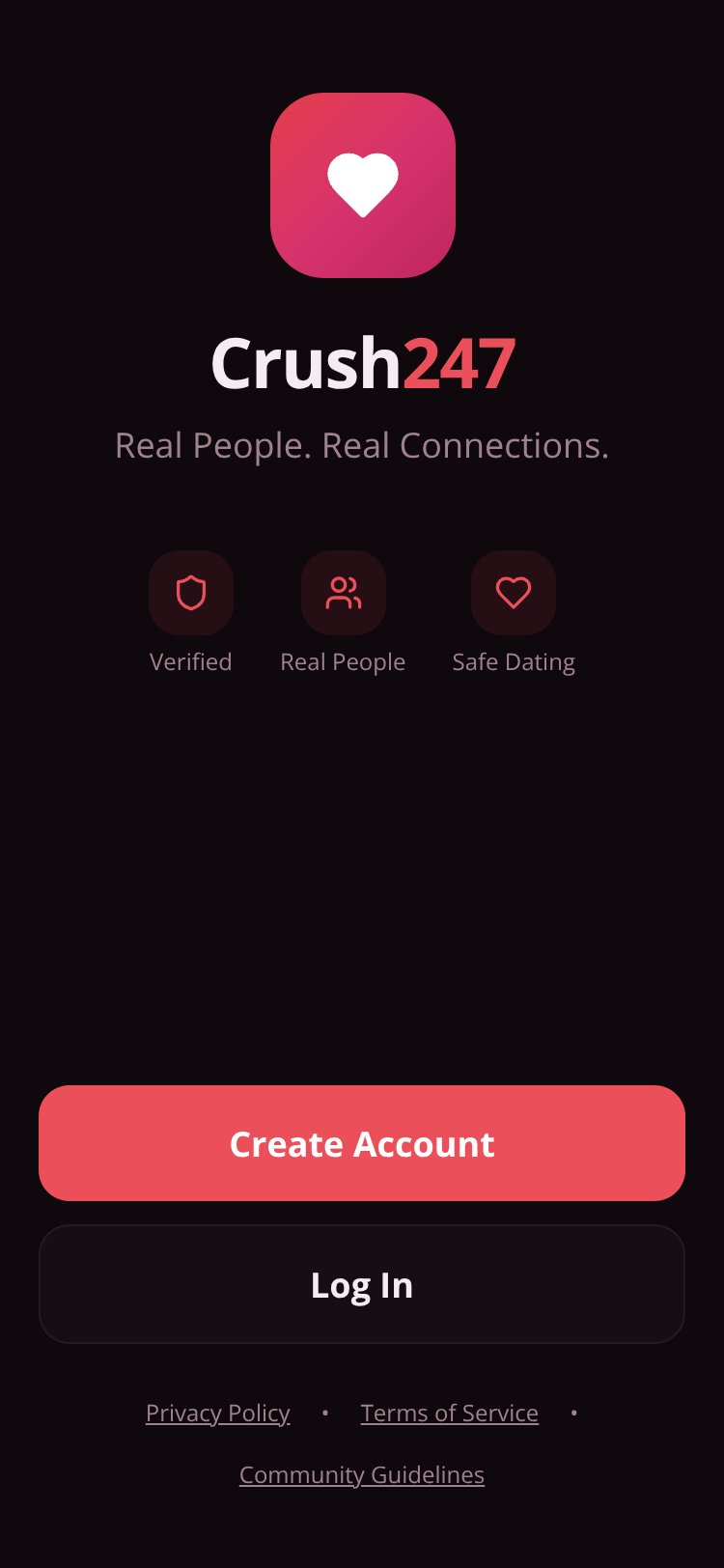Viewport: 724px width, 1568px height.
Task: Select the Log In button
Action: 362,1284
